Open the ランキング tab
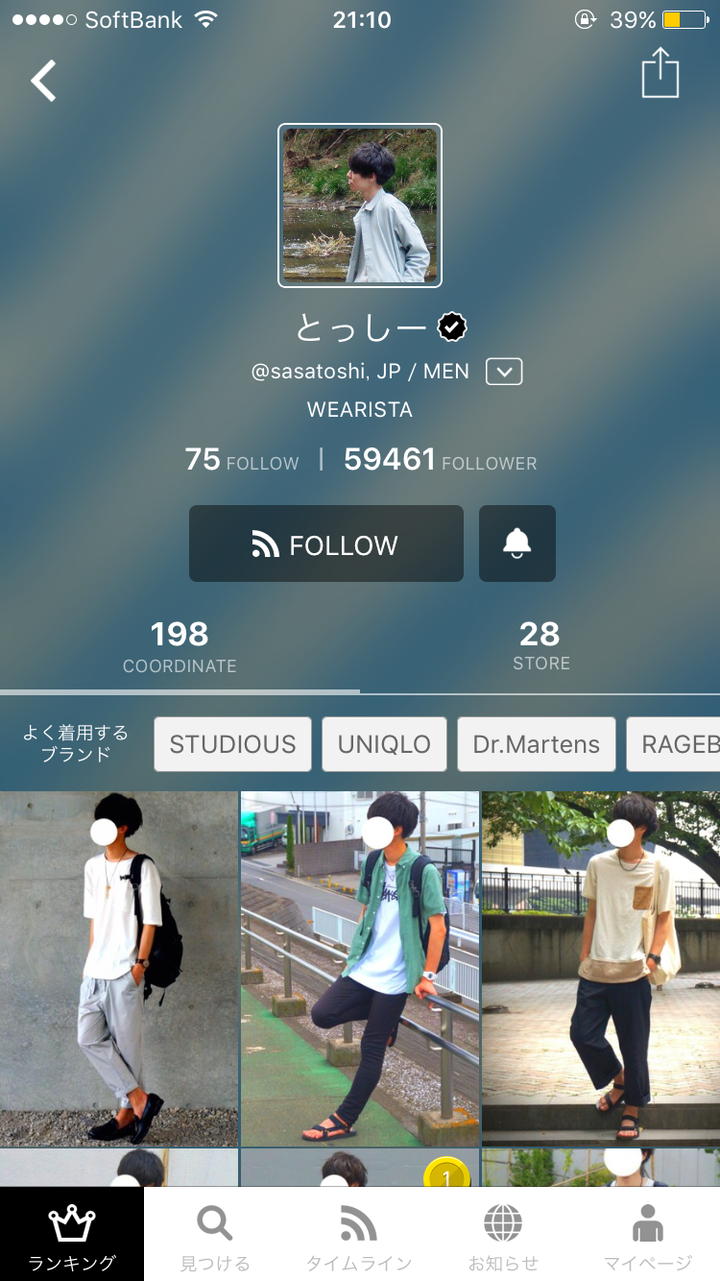The height and width of the screenshot is (1281, 720). click(72, 1235)
